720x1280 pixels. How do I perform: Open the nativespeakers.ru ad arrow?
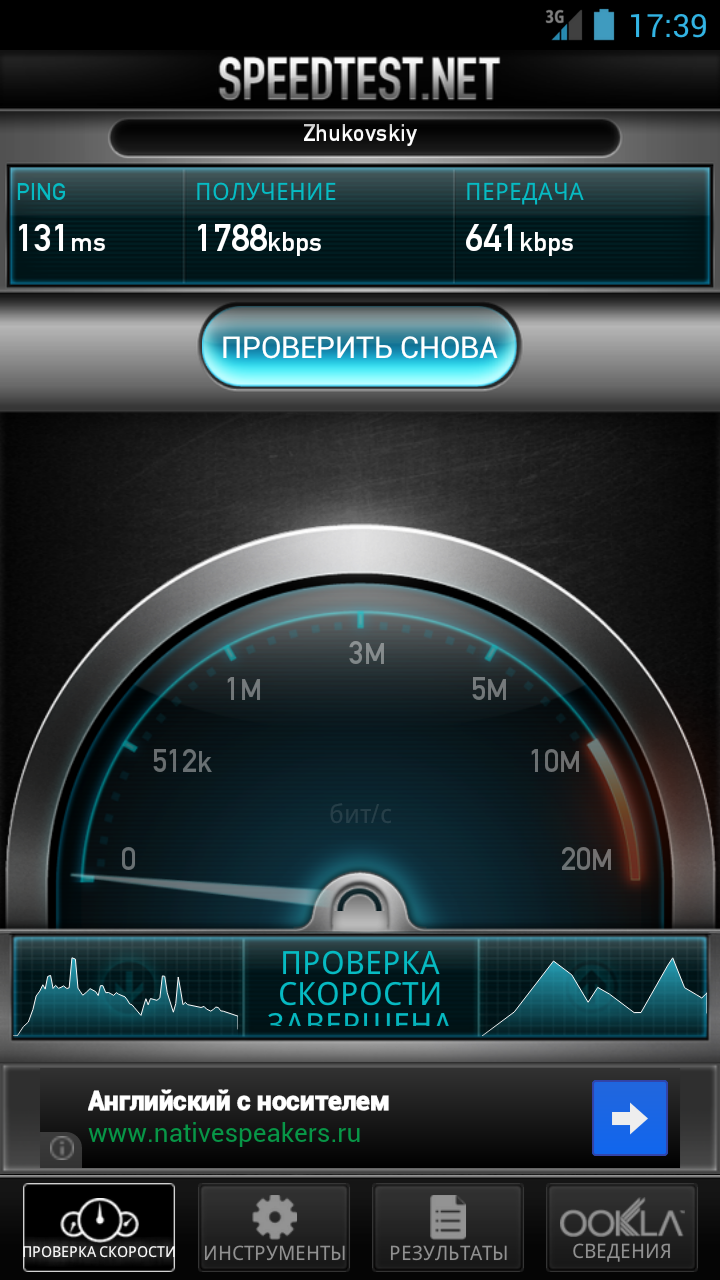pyautogui.click(x=629, y=1118)
